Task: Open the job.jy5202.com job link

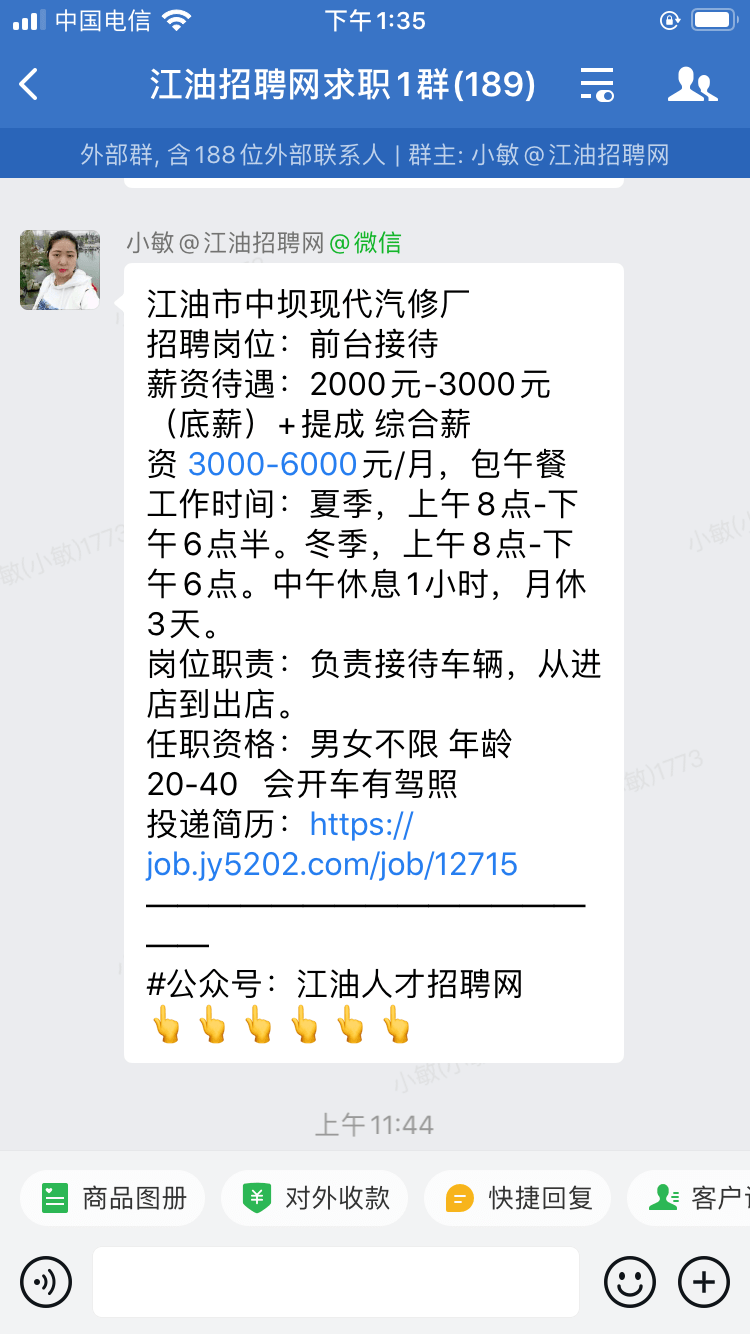Action: pyautogui.click(x=332, y=864)
